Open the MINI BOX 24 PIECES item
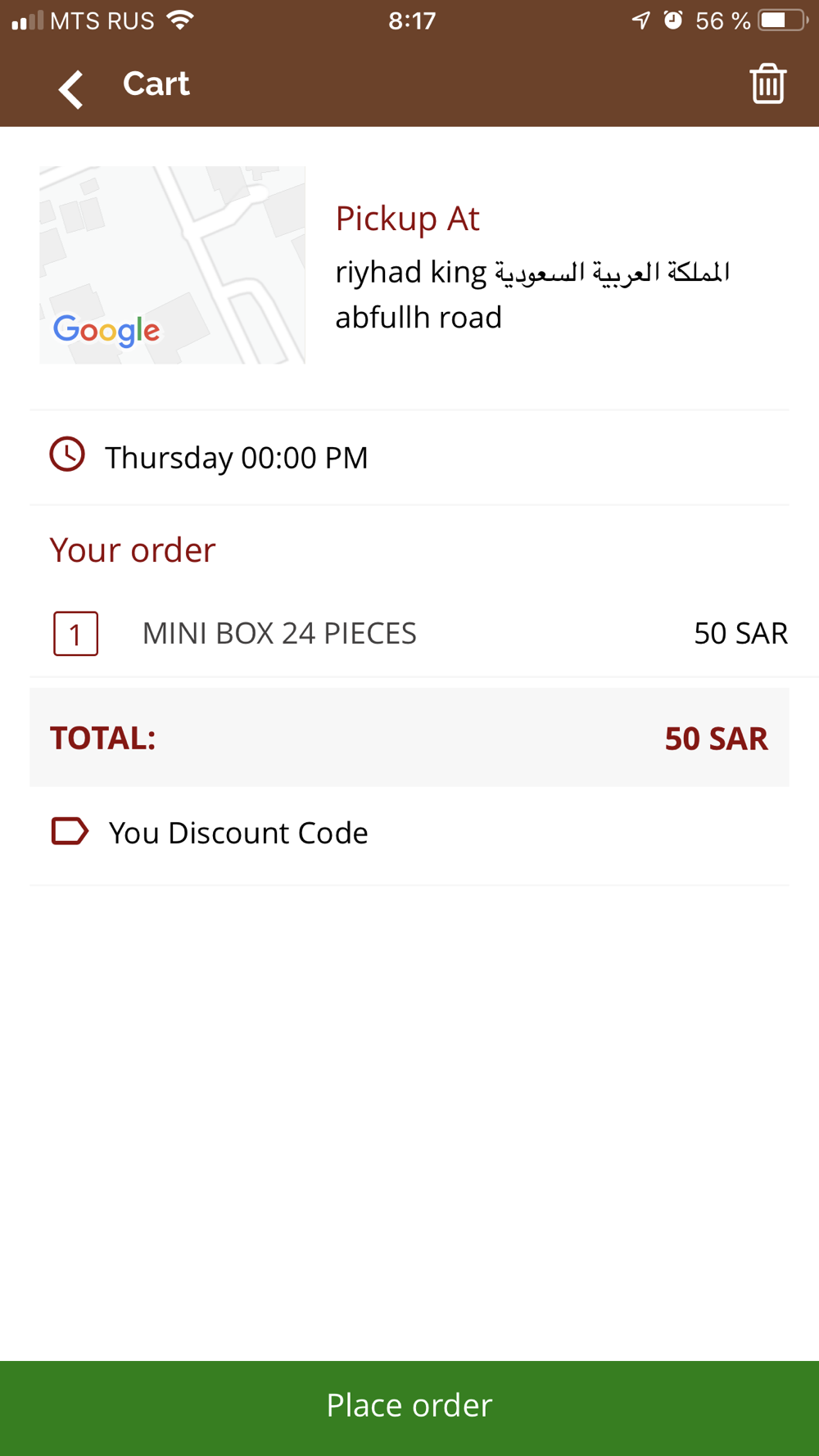The width and height of the screenshot is (819, 1456). [409, 633]
